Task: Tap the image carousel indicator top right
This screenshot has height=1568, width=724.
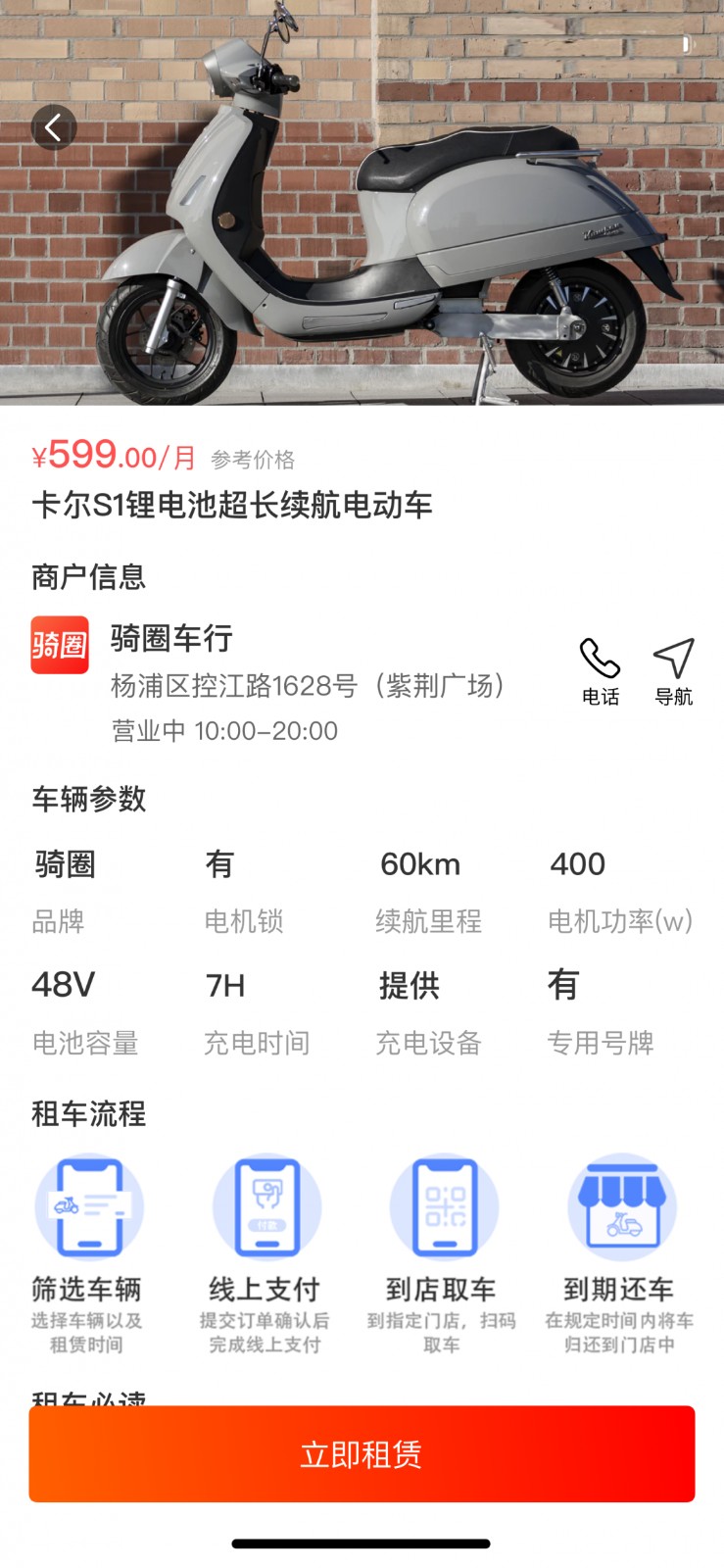Action: click(690, 42)
